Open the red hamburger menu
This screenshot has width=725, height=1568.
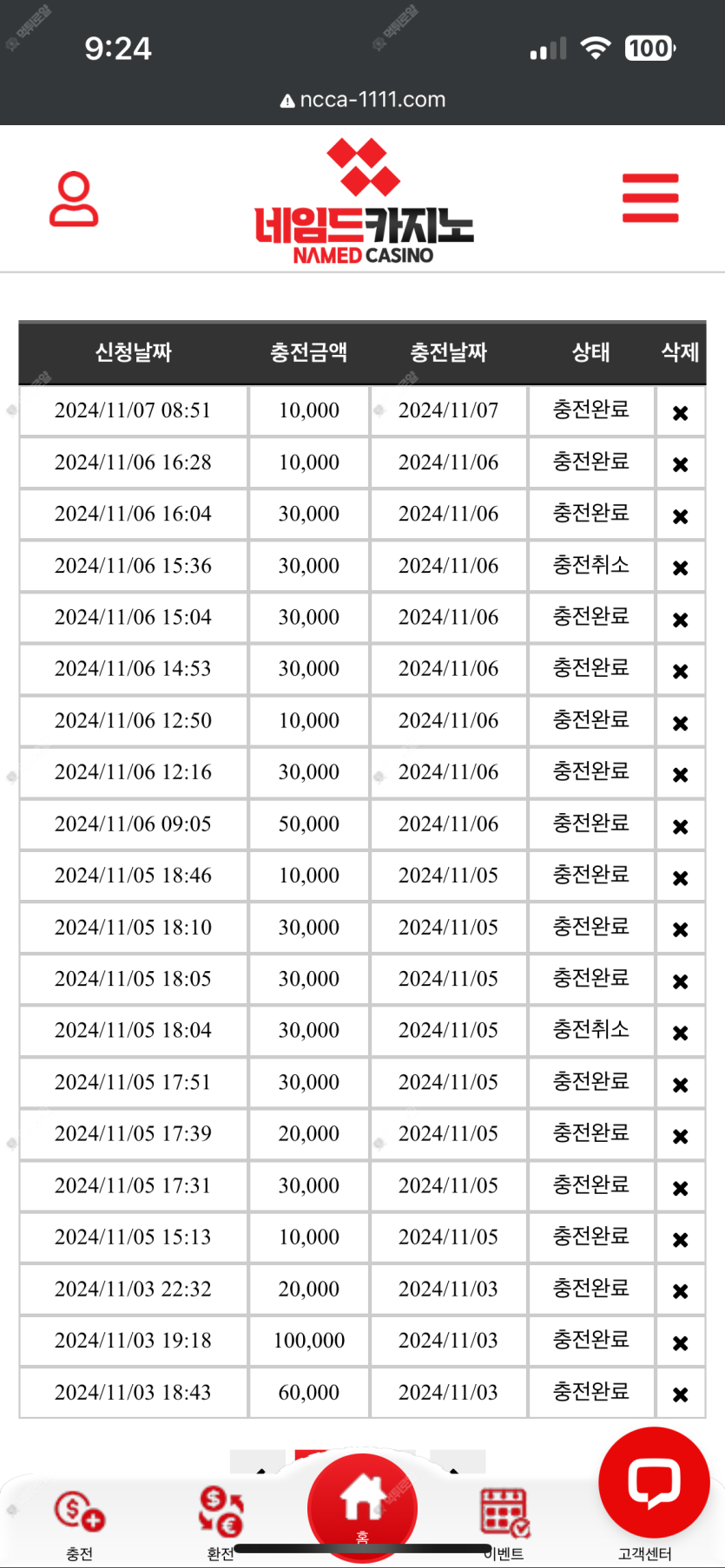[650, 198]
